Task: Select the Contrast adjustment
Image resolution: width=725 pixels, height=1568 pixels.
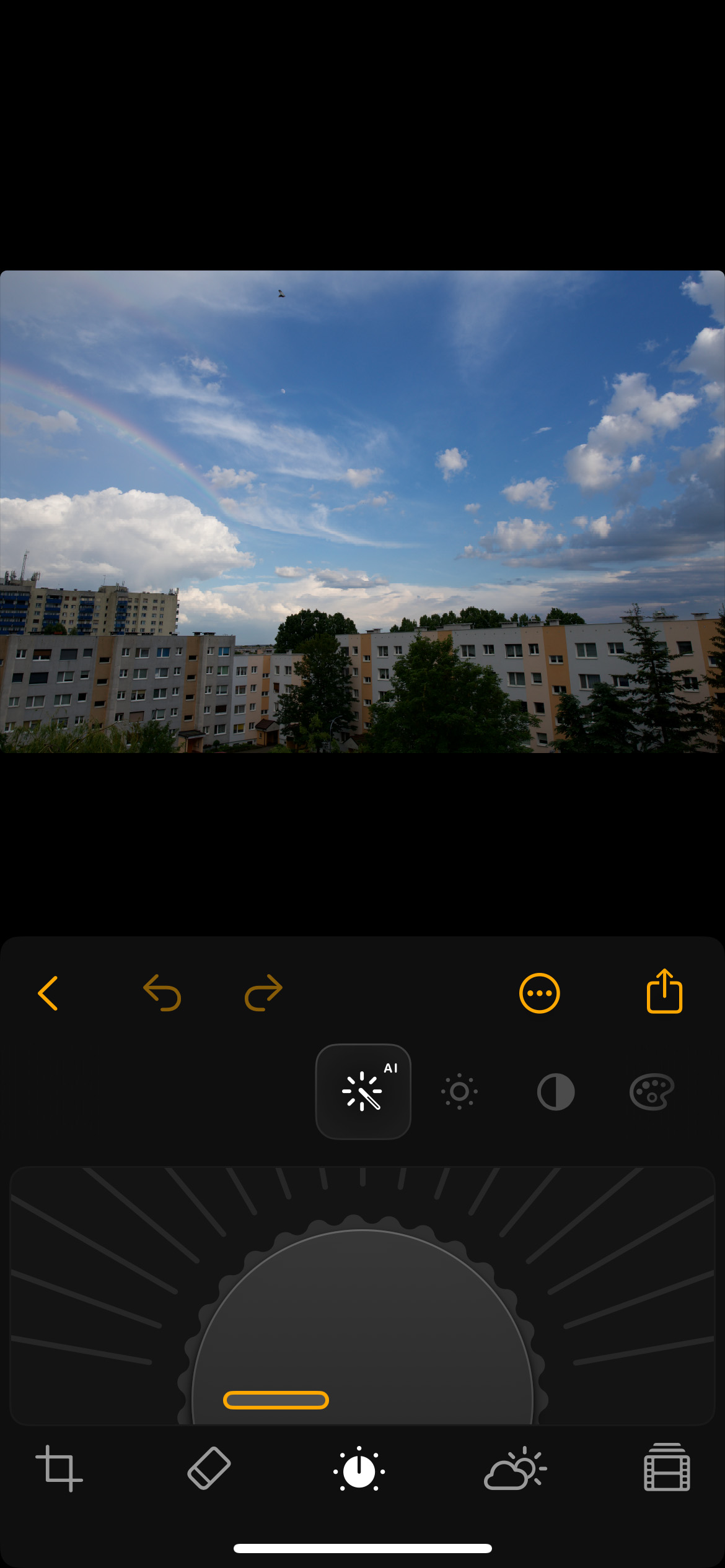Action: point(555,1091)
